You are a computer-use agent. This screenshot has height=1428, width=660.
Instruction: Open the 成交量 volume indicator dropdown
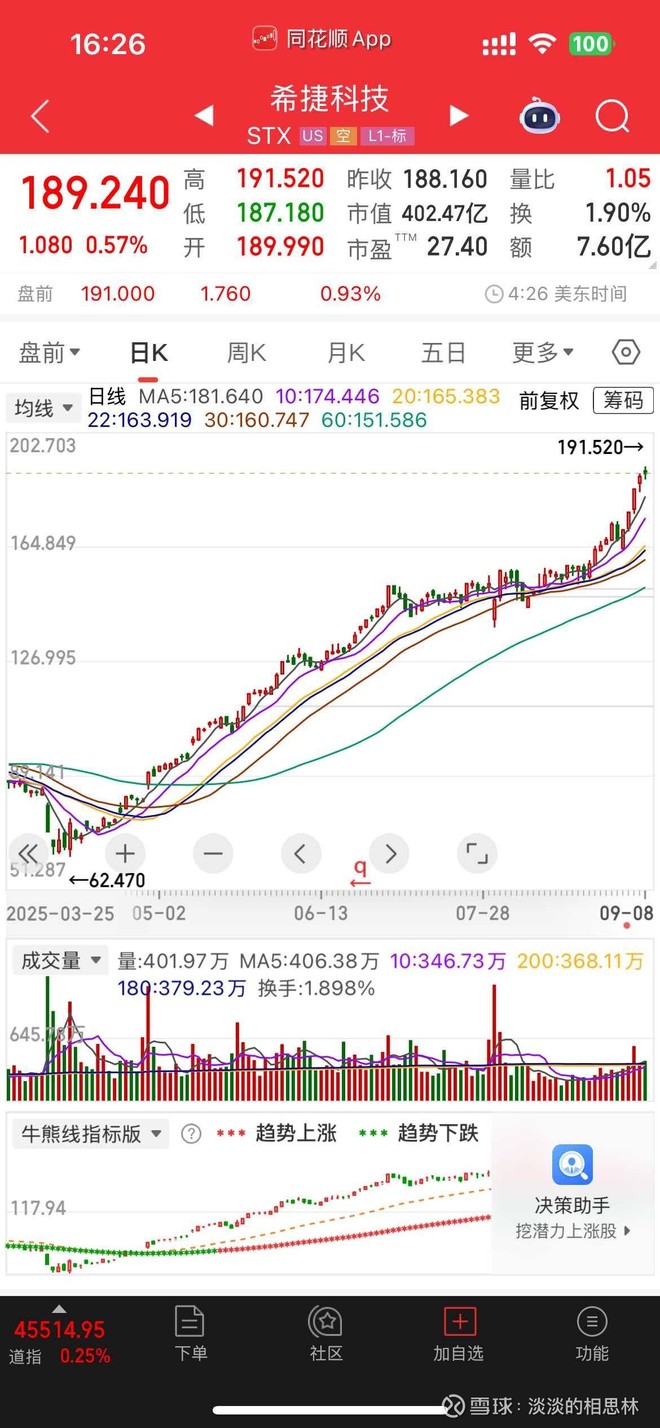pos(61,961)
